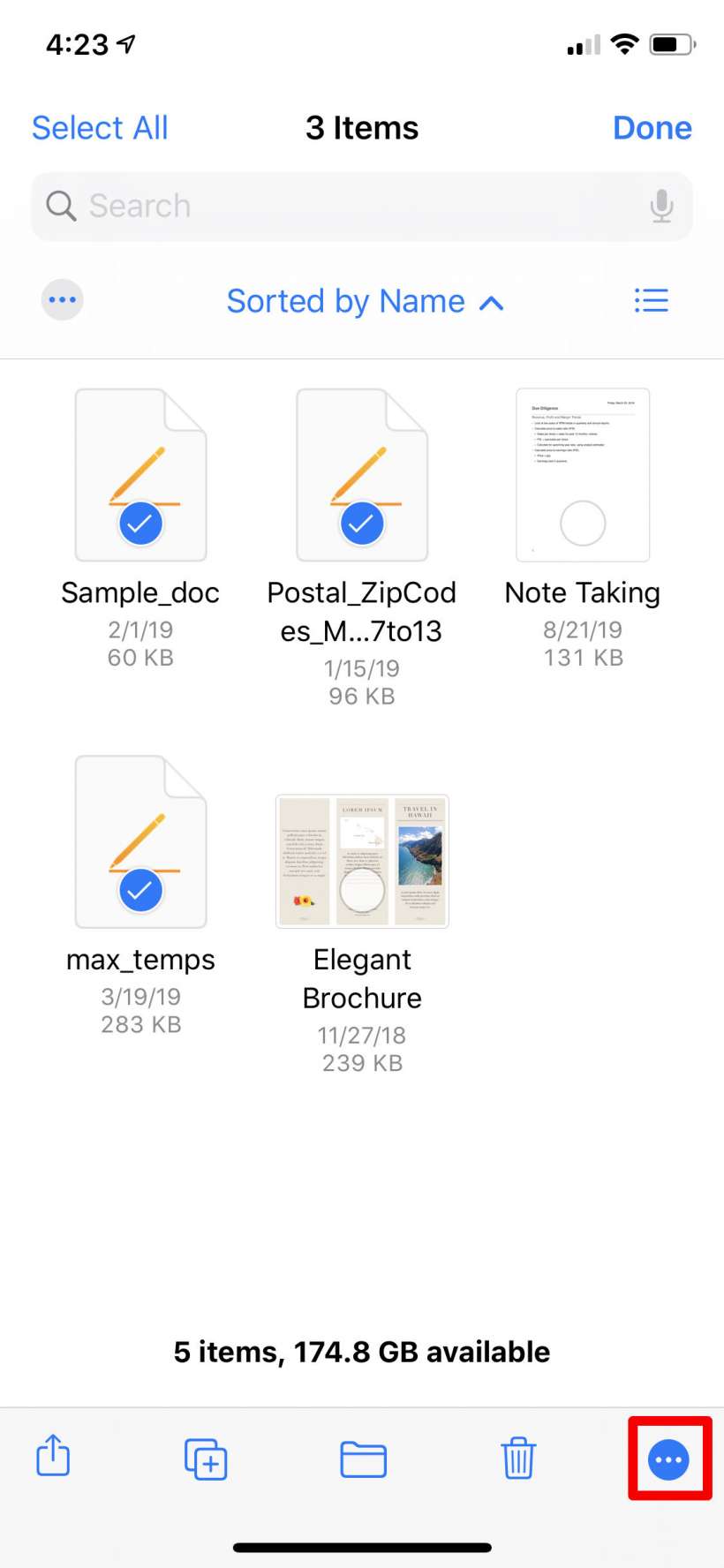Duplicate the selected items
The image size is (724, 1568).
pyautogui.click(x=206, y=1459)
